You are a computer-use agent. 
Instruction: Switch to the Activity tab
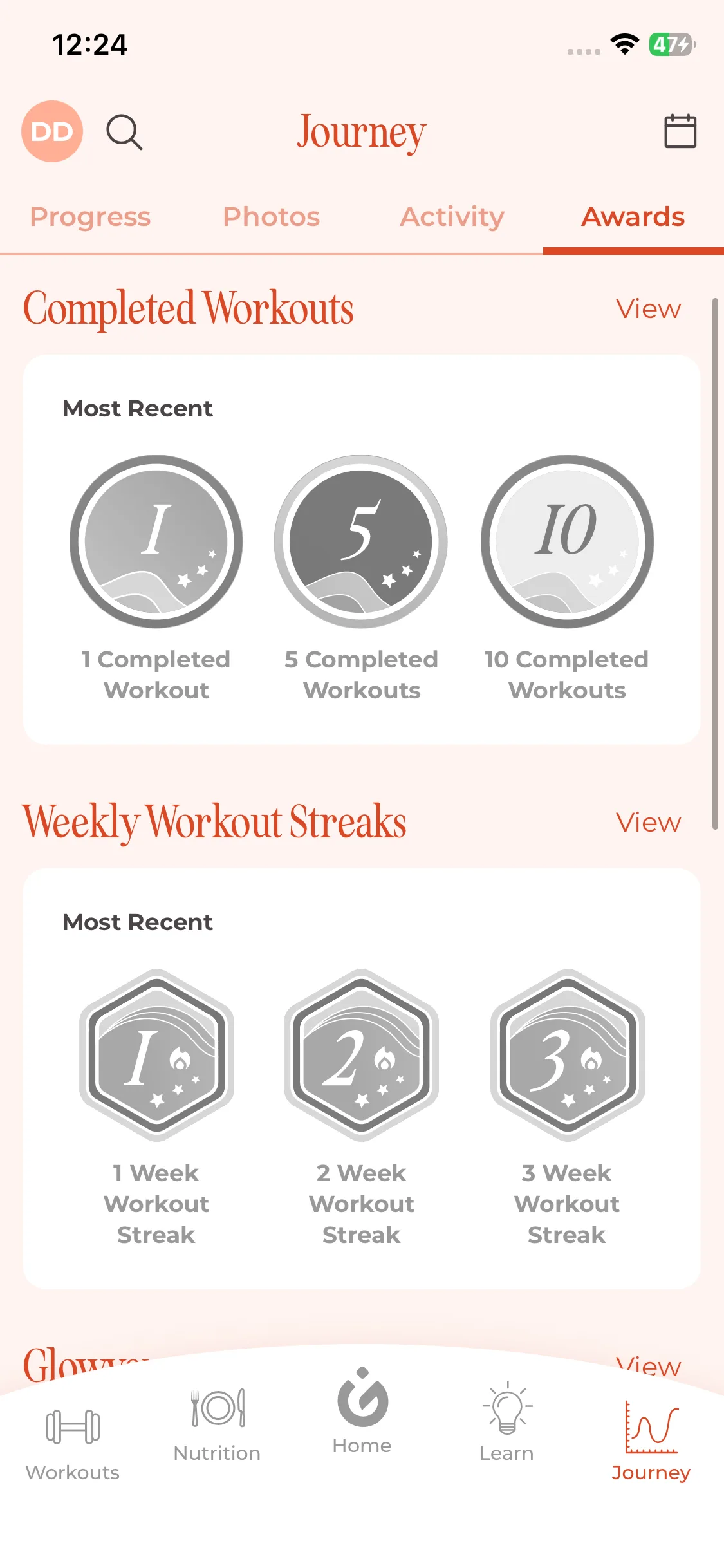tap(452, 217)
